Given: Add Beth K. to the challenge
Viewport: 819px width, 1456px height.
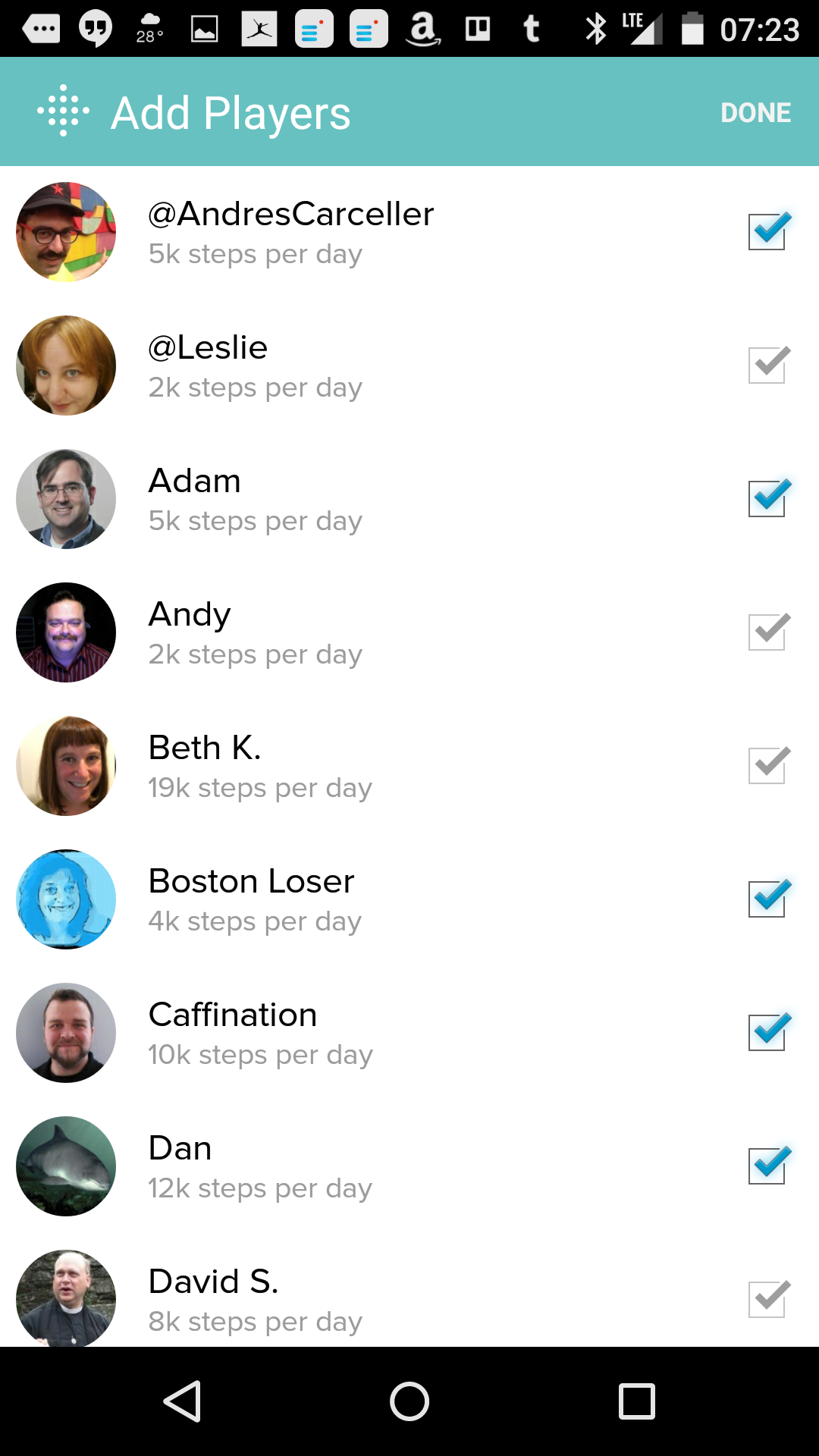Looking at the screenshot, I should pos(767,766).
